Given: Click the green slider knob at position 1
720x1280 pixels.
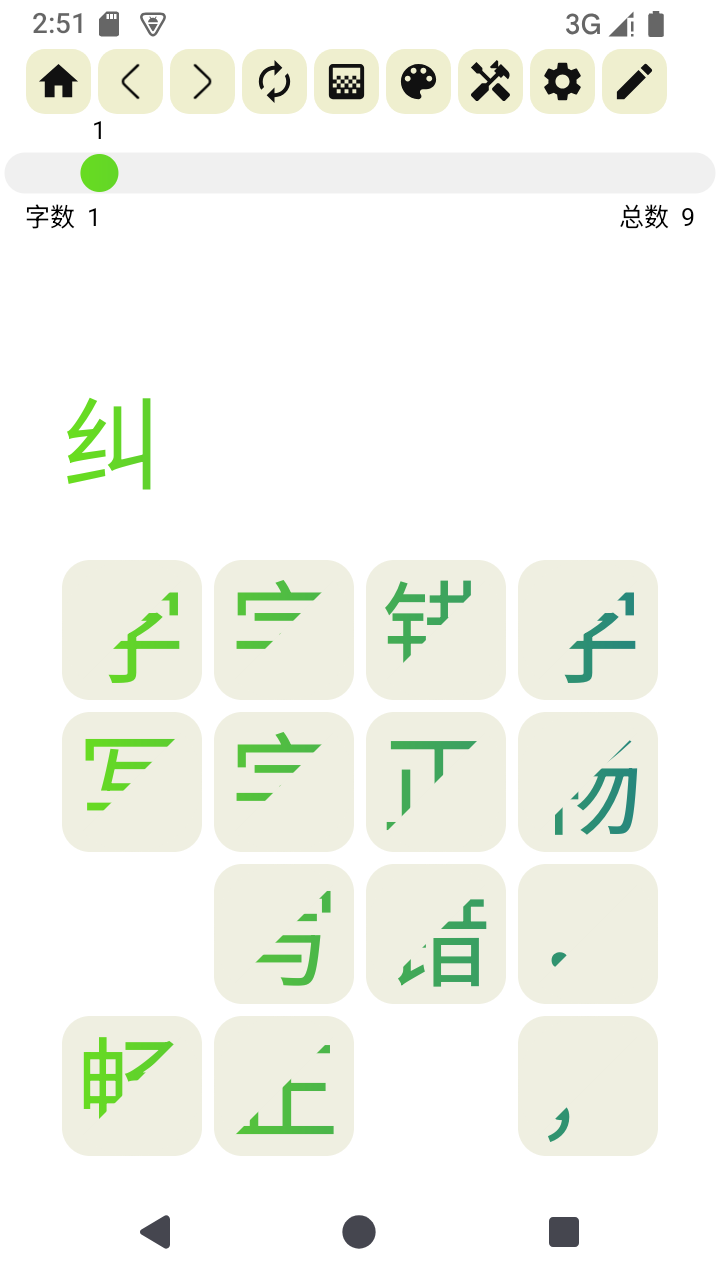Looking at the screenshot, I should (x=98, y=172).
